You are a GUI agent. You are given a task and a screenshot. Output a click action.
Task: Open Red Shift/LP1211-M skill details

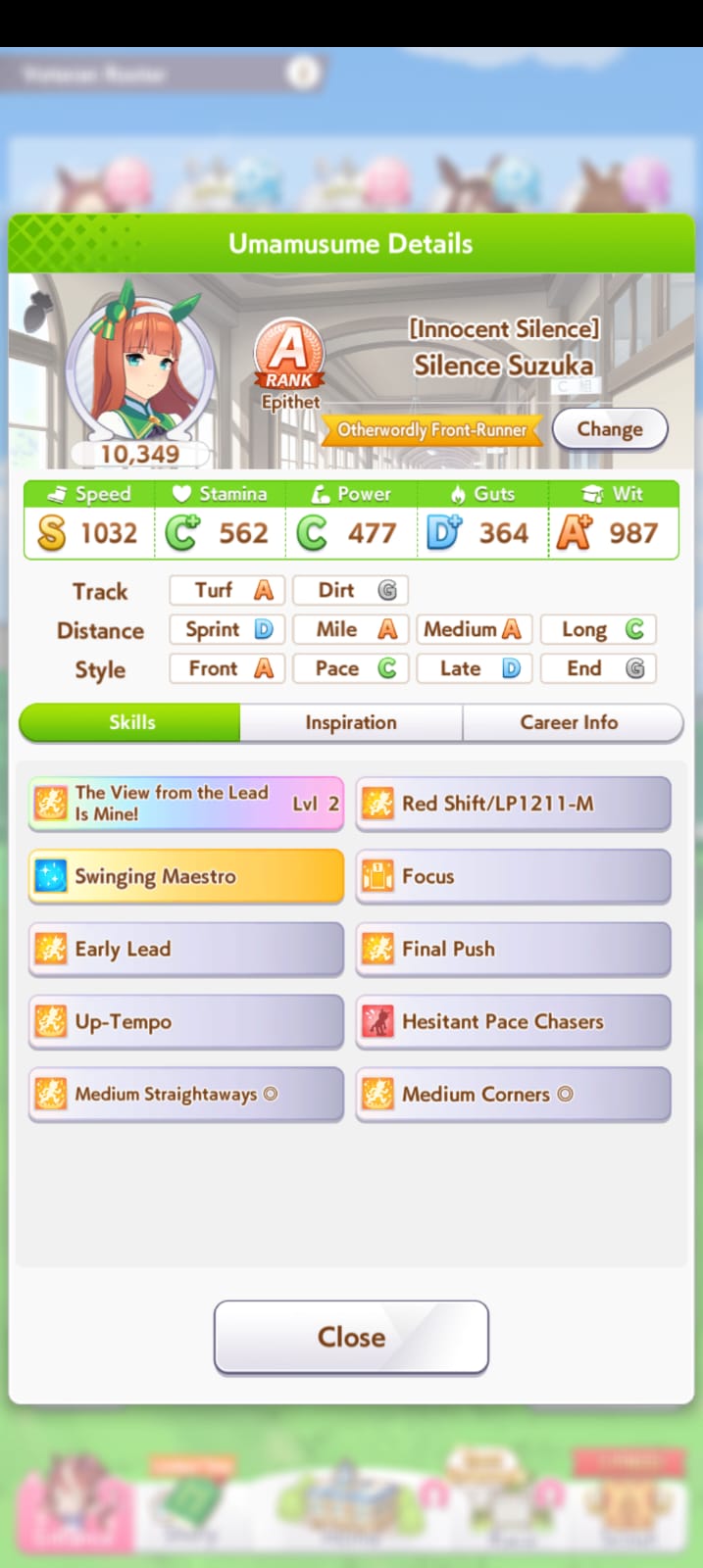[x=514, y=804]
